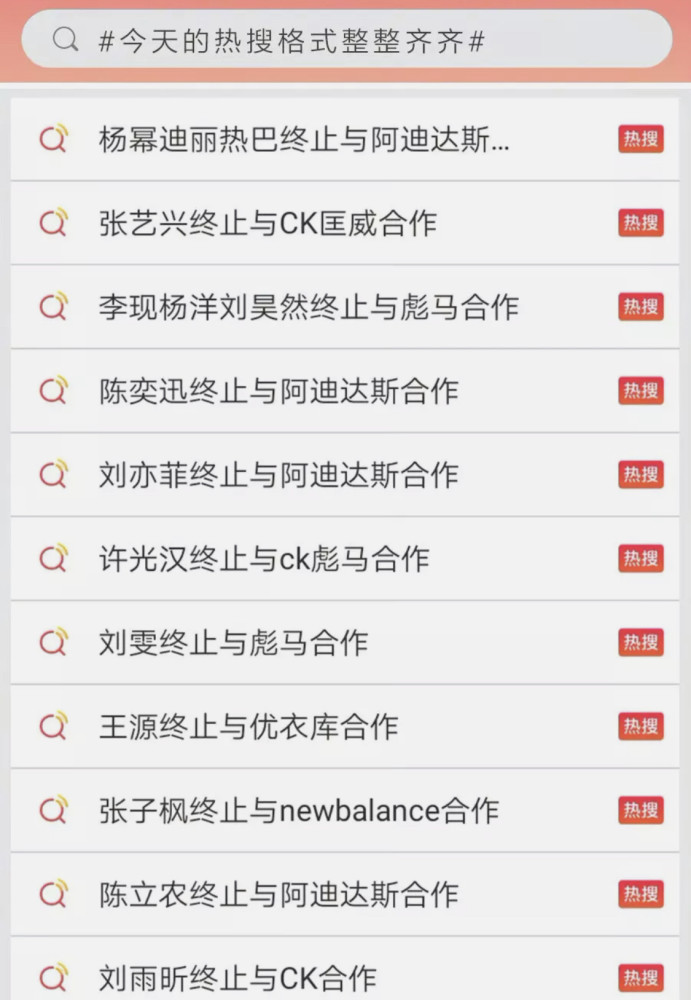Open 张艺兴终止与CK匡威合作 result
The height and width of the screenshot is (1000, 691).
pyautogui.click(x=268, y=223)
